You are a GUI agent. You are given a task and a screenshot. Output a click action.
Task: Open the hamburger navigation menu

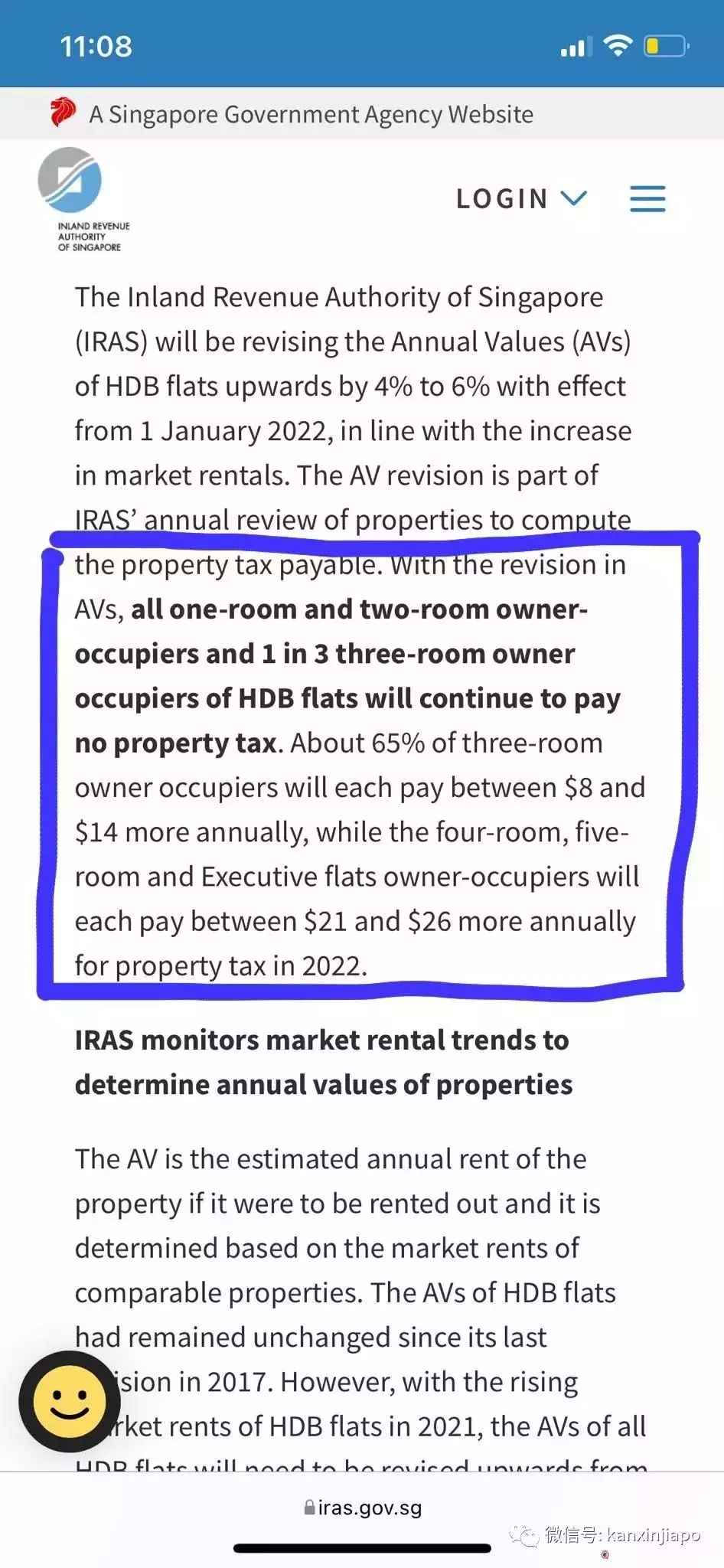pyautogui.click(x=647, y=199)
